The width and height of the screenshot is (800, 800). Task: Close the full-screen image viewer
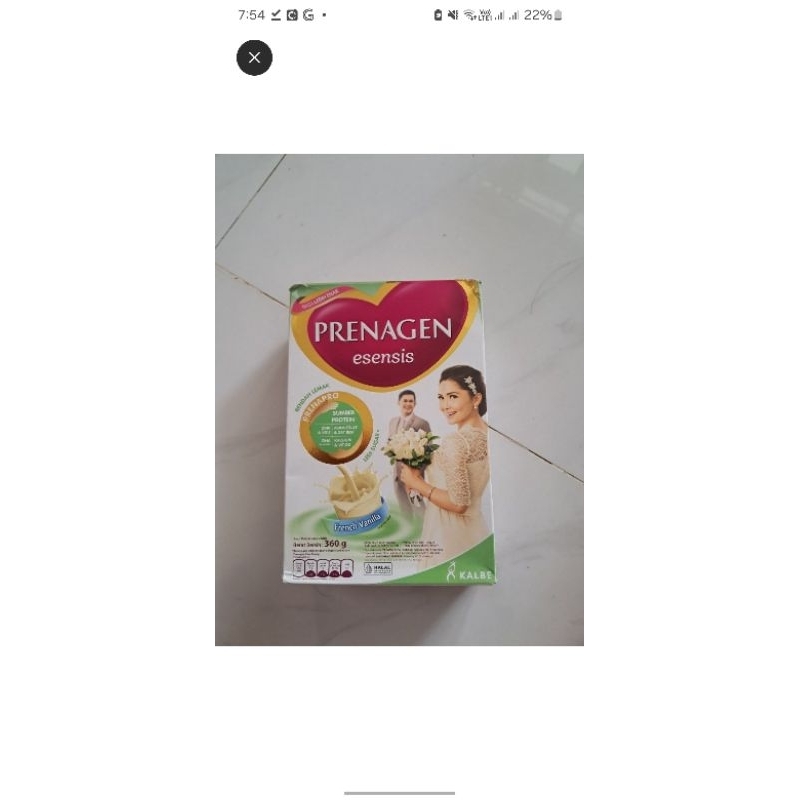(x=254, y=58)
